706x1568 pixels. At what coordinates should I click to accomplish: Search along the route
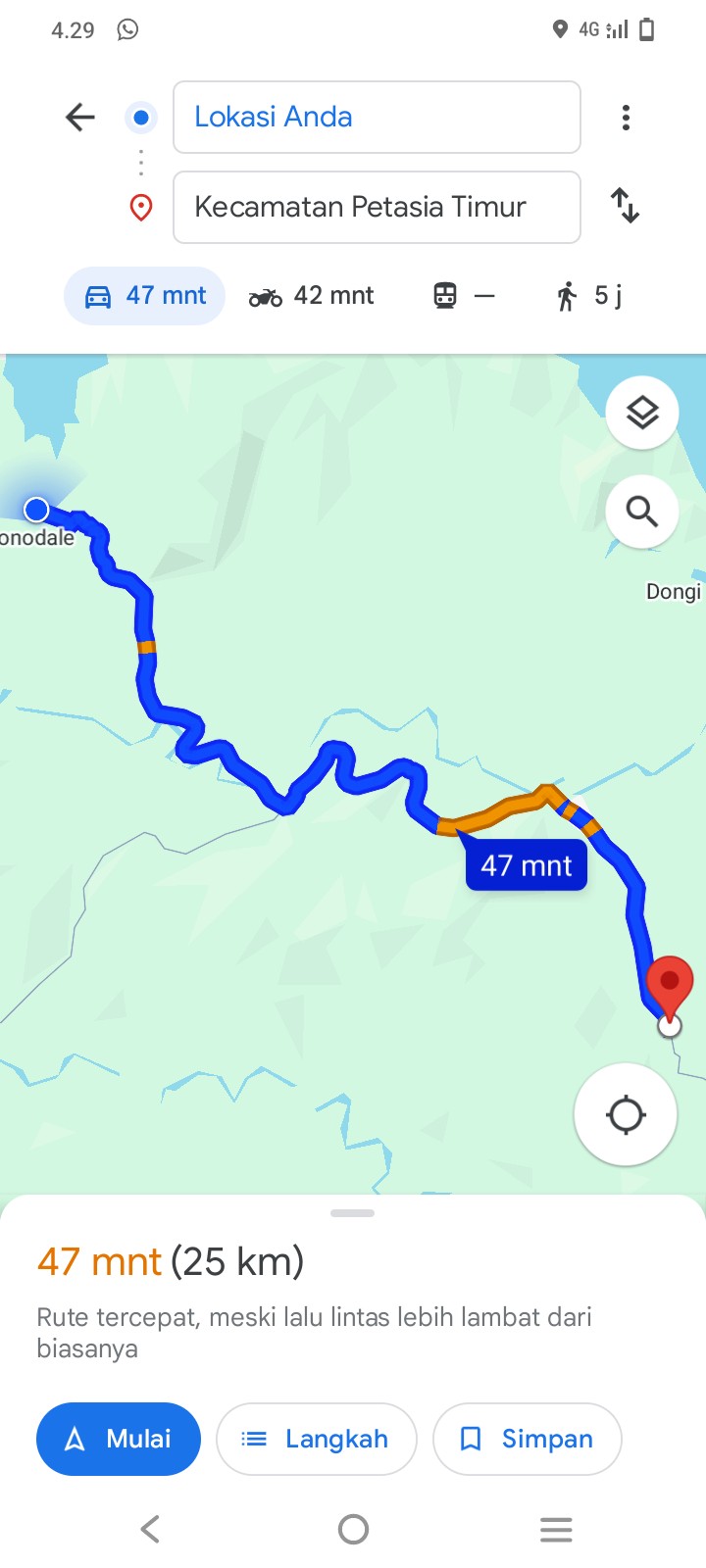642,512
